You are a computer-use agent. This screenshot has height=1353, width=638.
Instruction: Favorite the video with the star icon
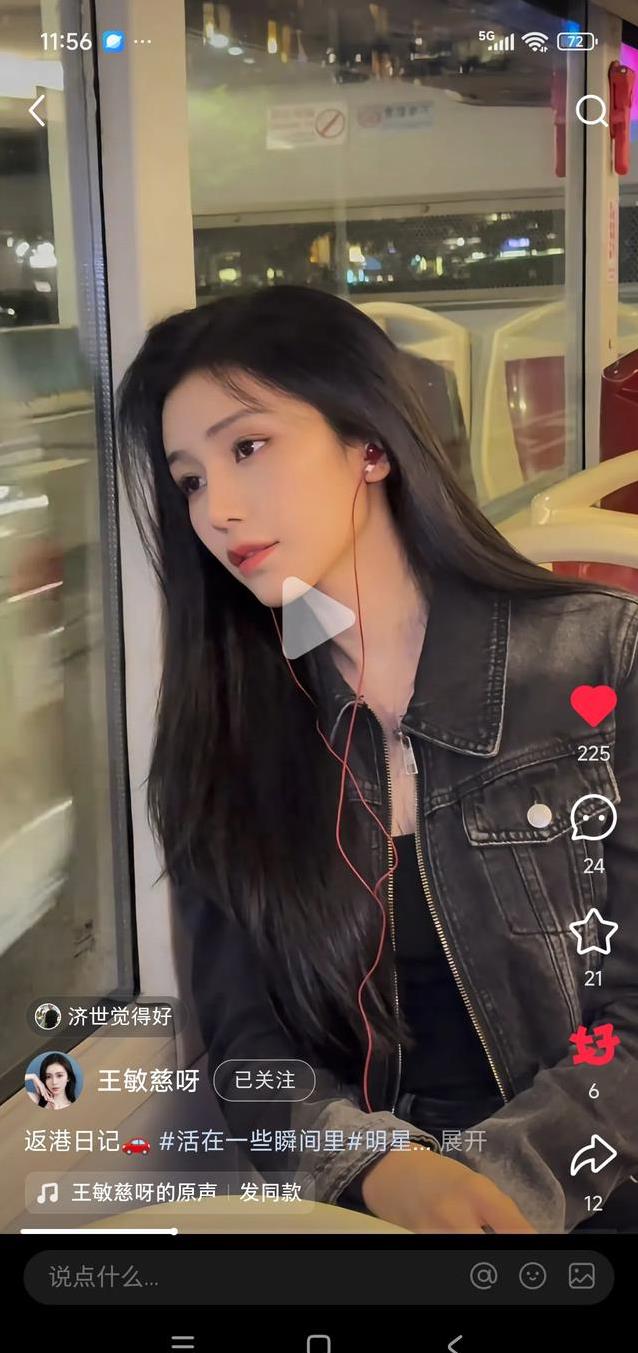tap(593, 932)
